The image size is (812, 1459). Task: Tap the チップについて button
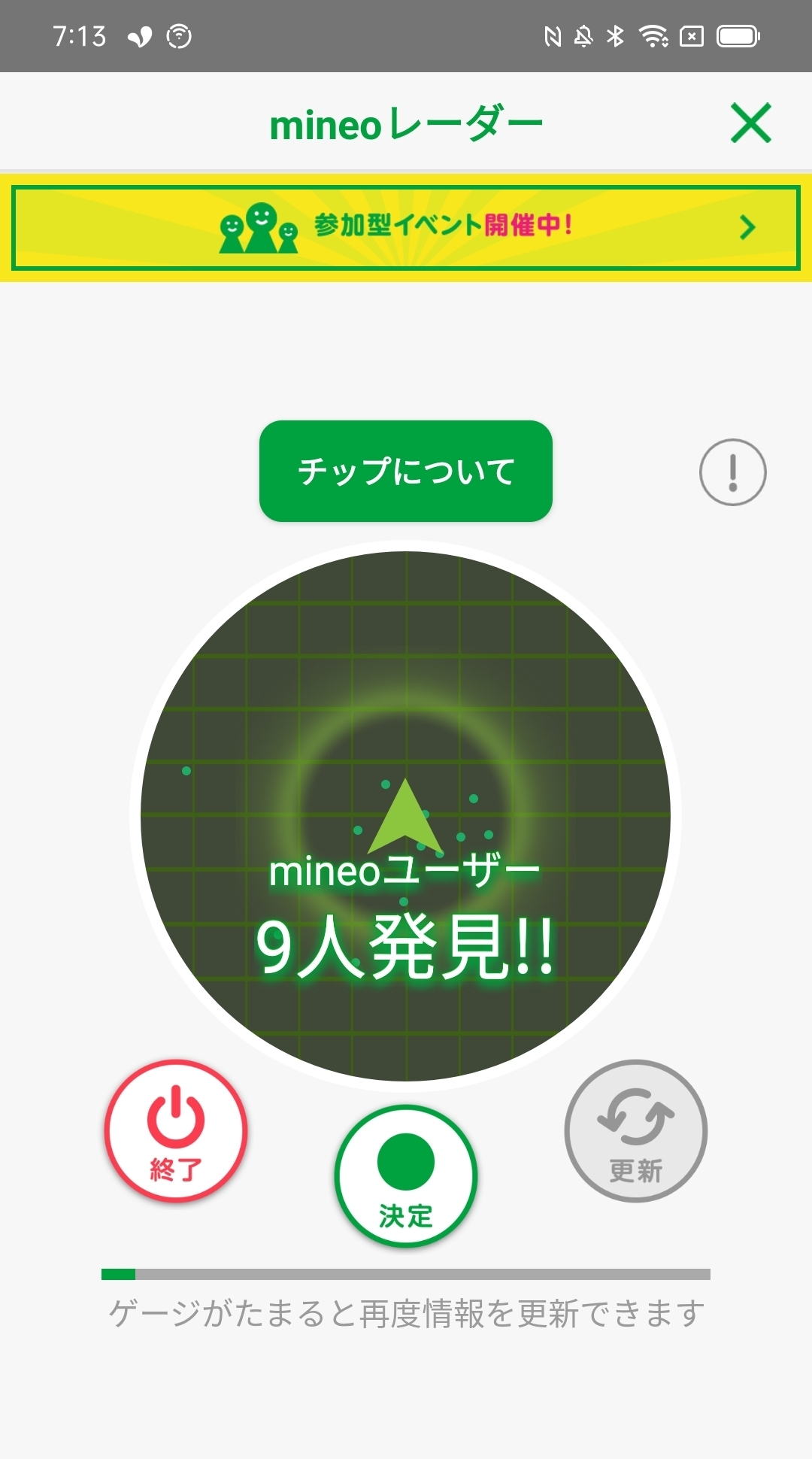tap(406, 472)
